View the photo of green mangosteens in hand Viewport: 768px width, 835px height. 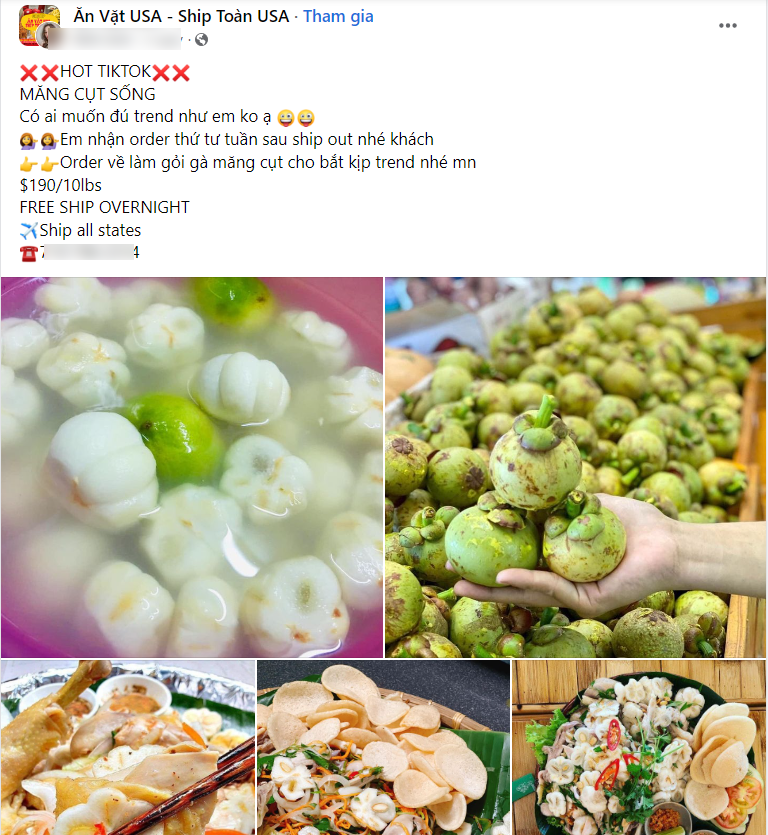(575, 467)
